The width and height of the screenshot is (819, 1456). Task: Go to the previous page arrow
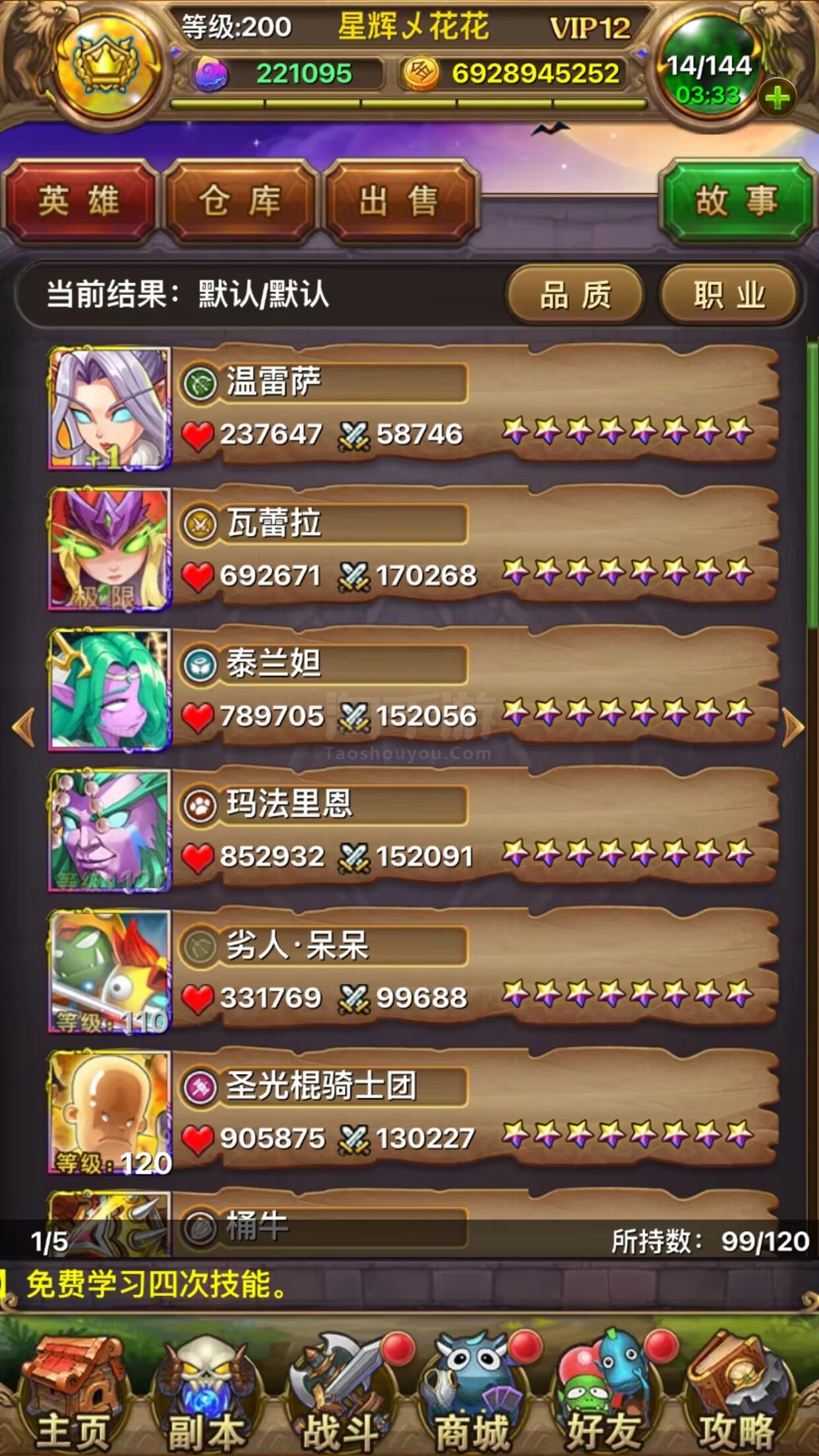[24, 728]
